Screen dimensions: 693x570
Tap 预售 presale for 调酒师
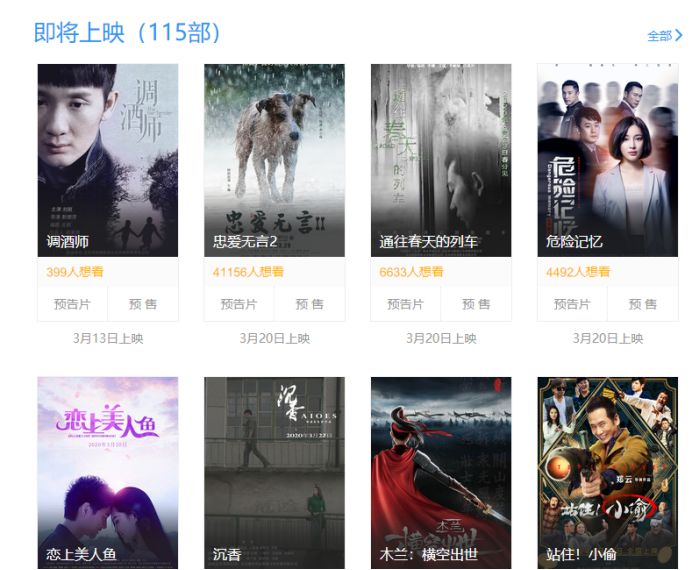[143, 304]
